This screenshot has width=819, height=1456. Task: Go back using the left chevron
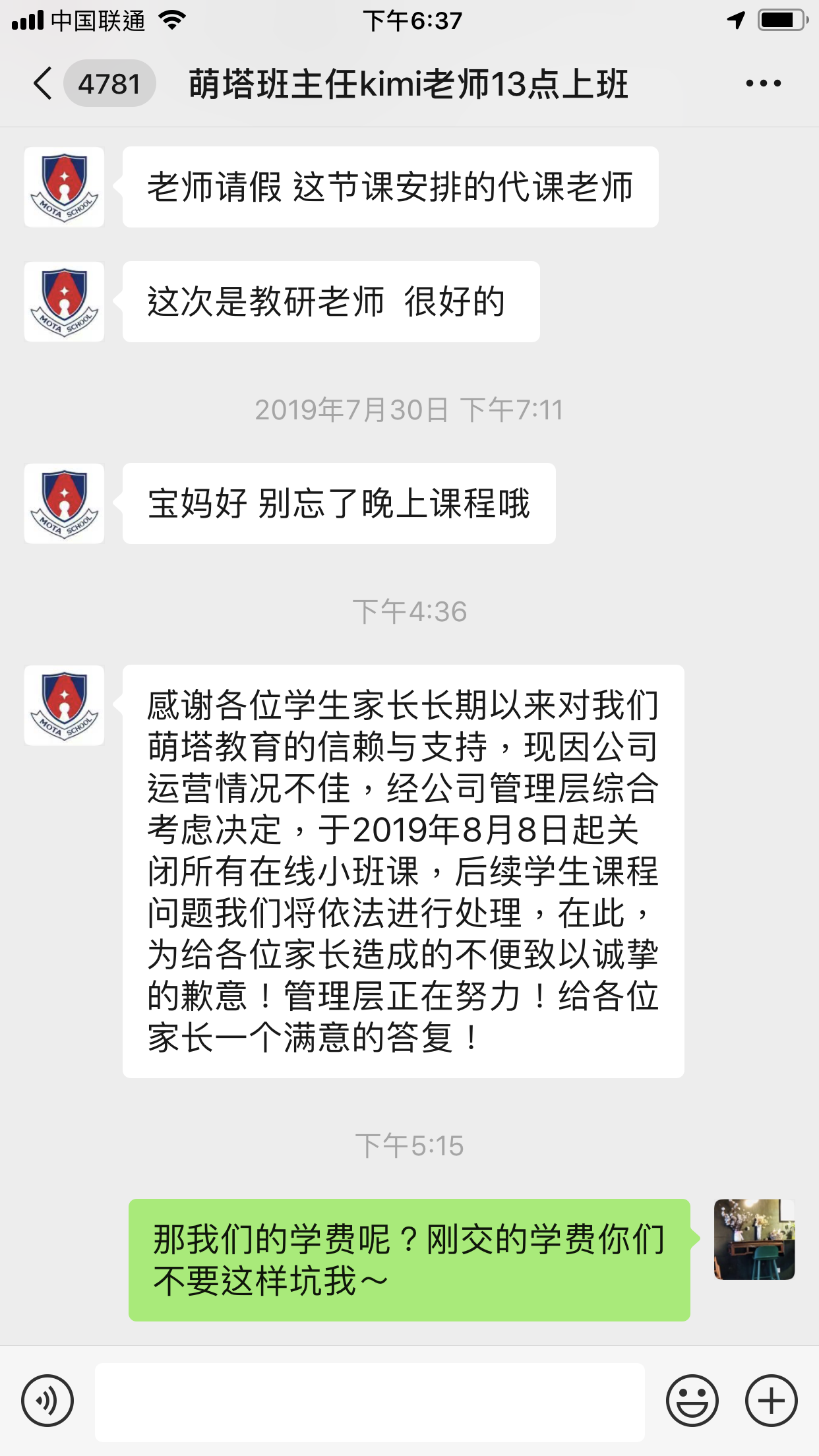(x=42, y=84)
